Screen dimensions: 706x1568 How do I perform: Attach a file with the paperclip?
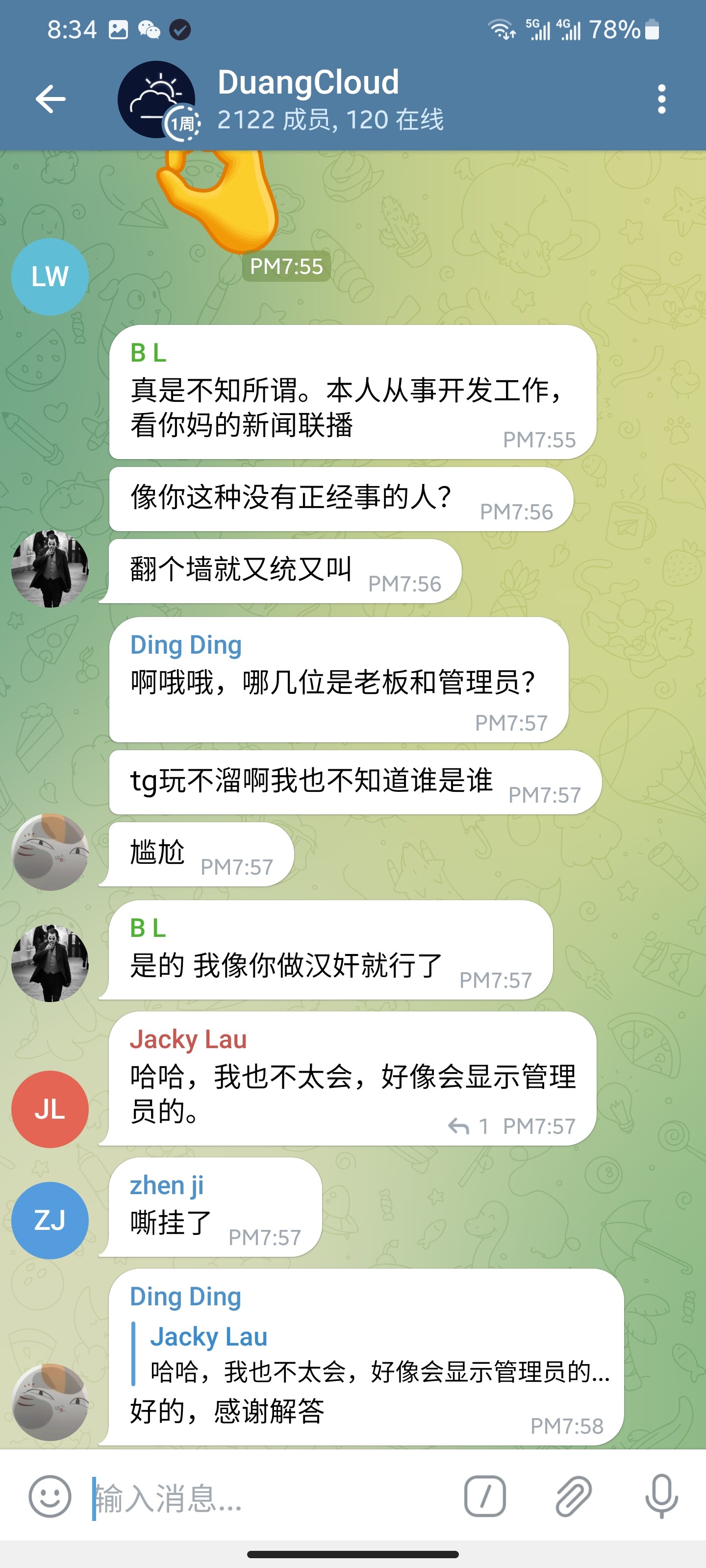coord(573,1496)
